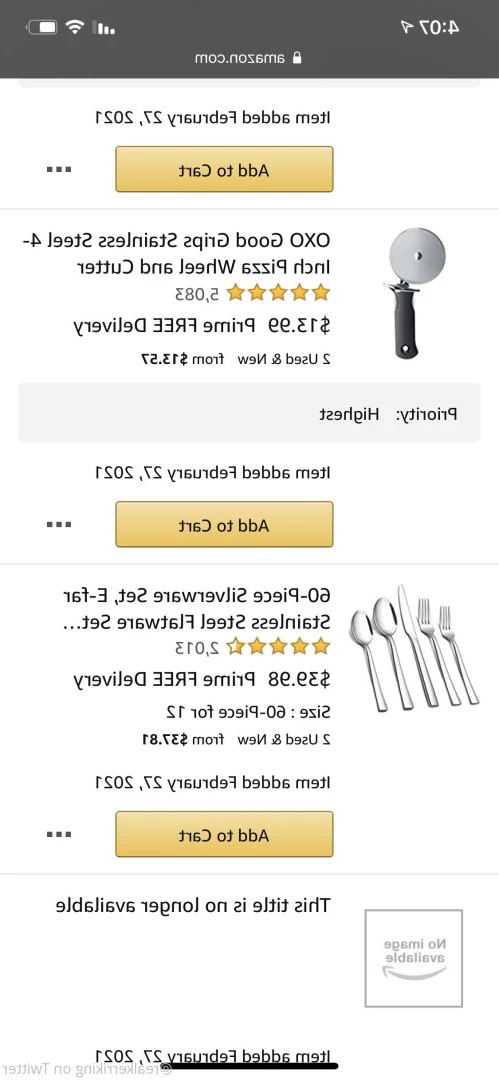The image size is (499, 1080).
Task: Add the 60-piece silverware set to cart
Action: click(x=224, y=834)
